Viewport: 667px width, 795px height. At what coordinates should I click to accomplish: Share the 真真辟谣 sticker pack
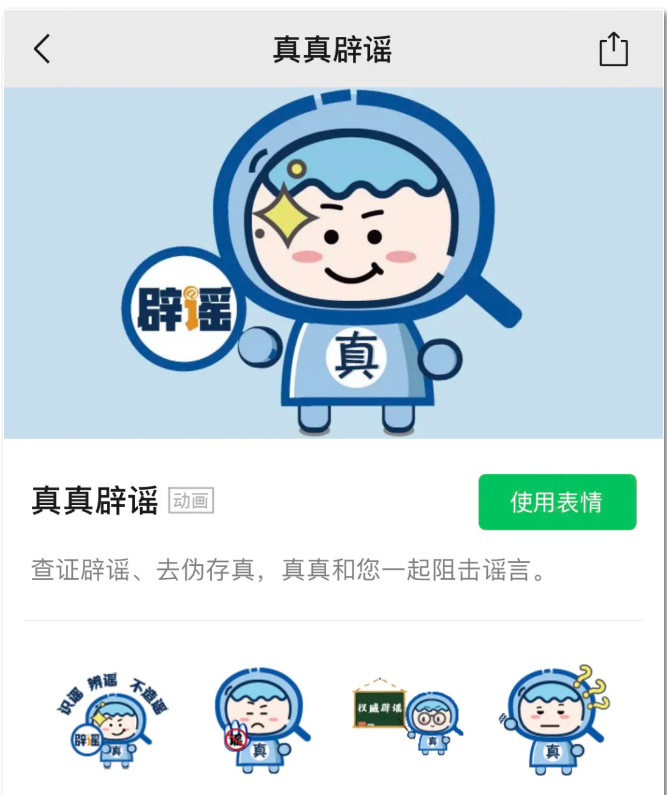613,49
